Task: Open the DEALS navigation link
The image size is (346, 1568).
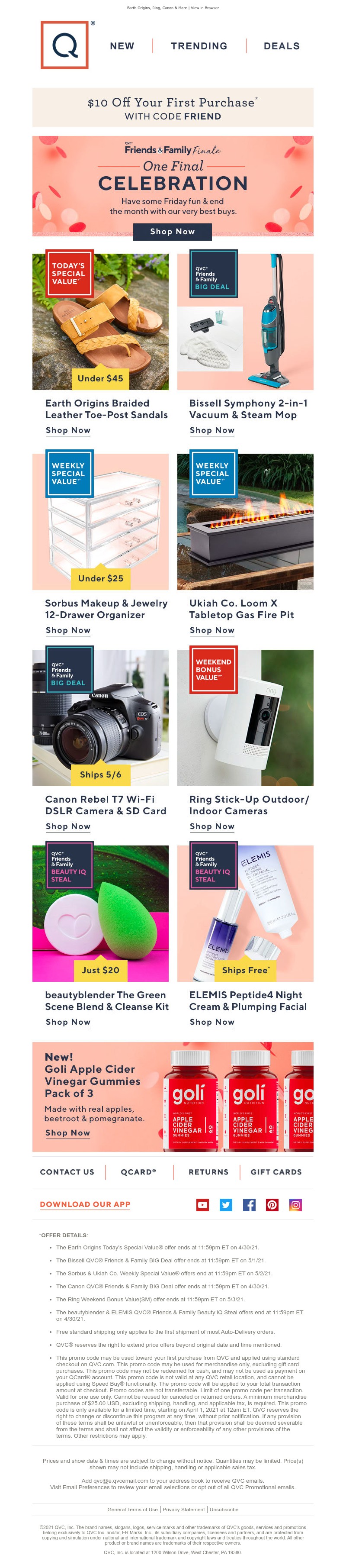Action: pos(281,46)
